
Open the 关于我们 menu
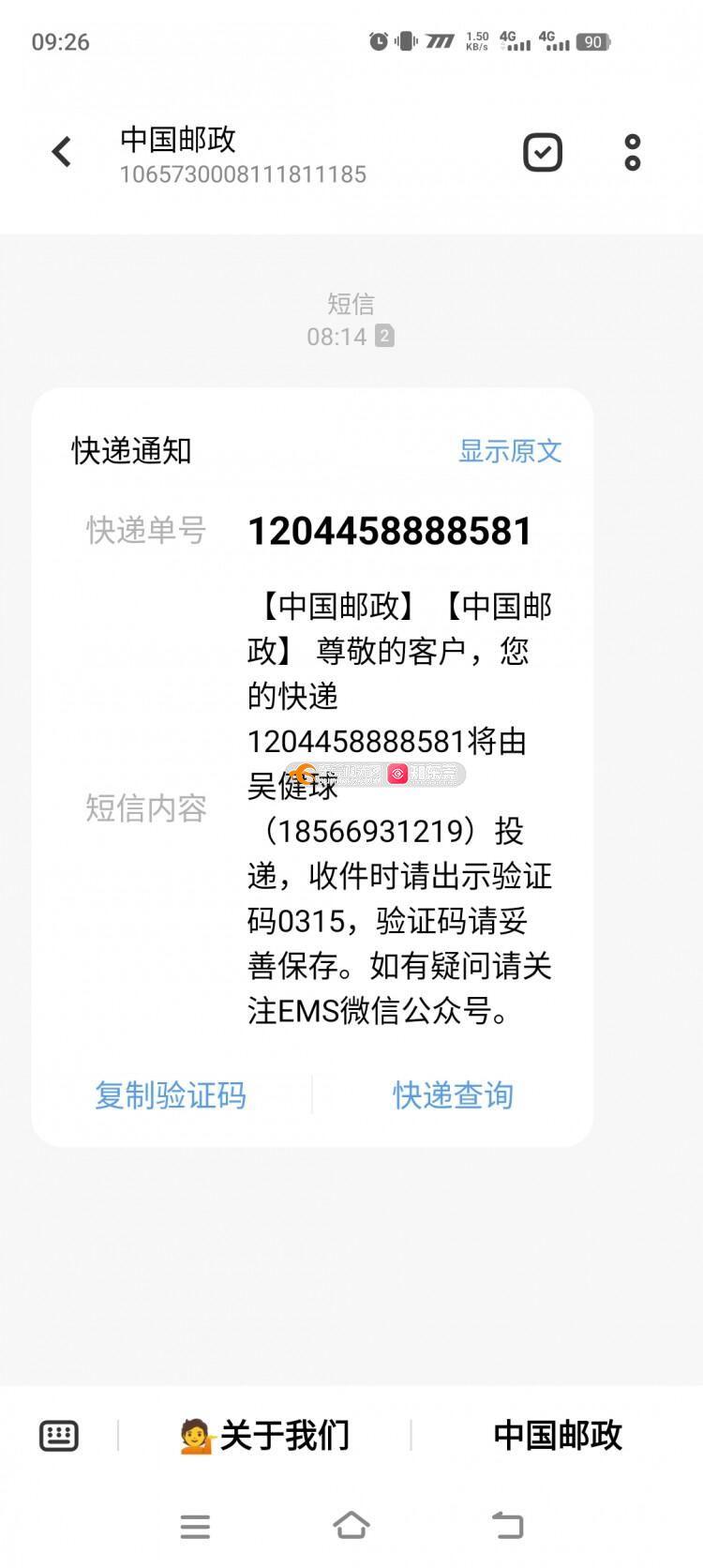(264, 1435)
